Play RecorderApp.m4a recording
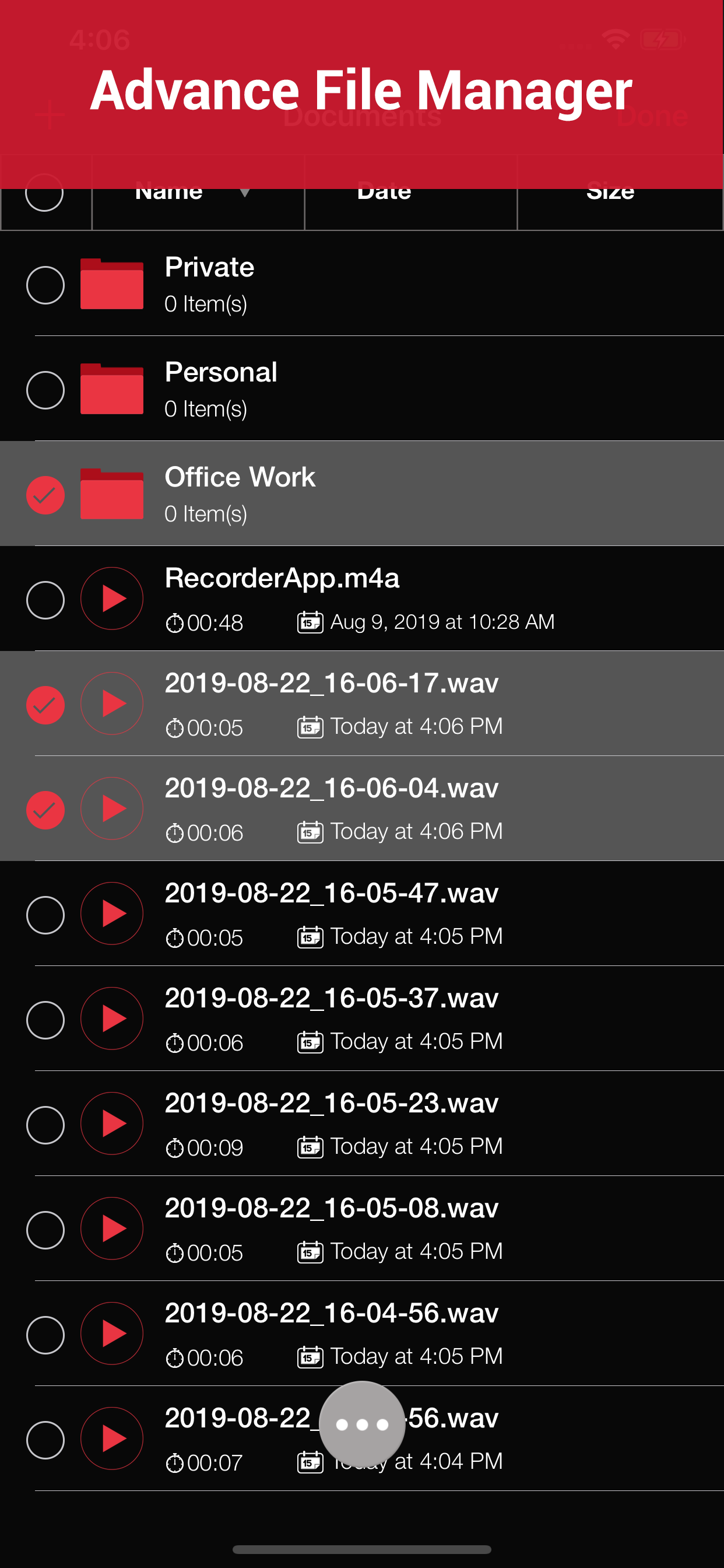This screenshot has width=724, height=1568. 112,598
